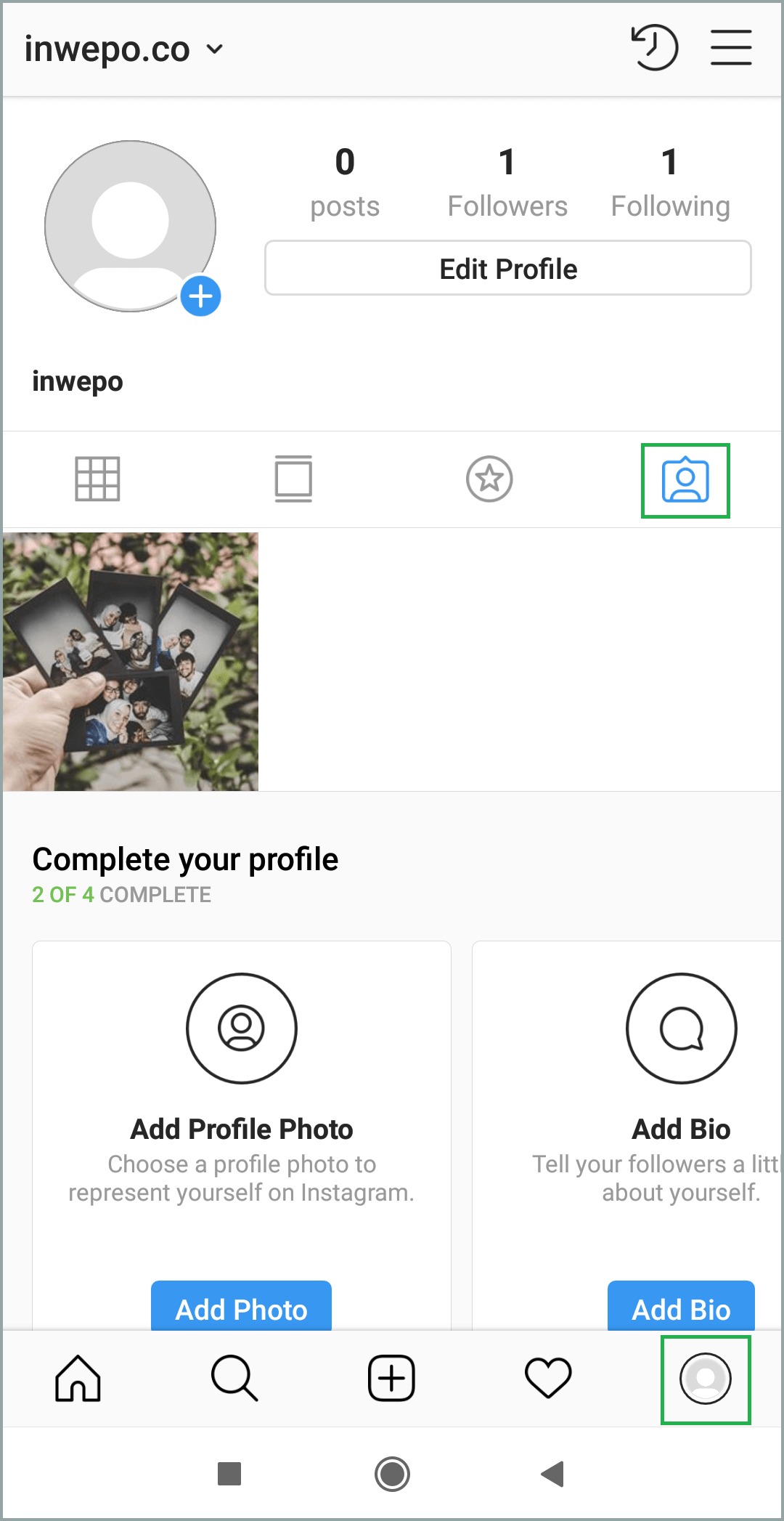
Task: Open the search and explore tab
Action: coord(234,1379)
